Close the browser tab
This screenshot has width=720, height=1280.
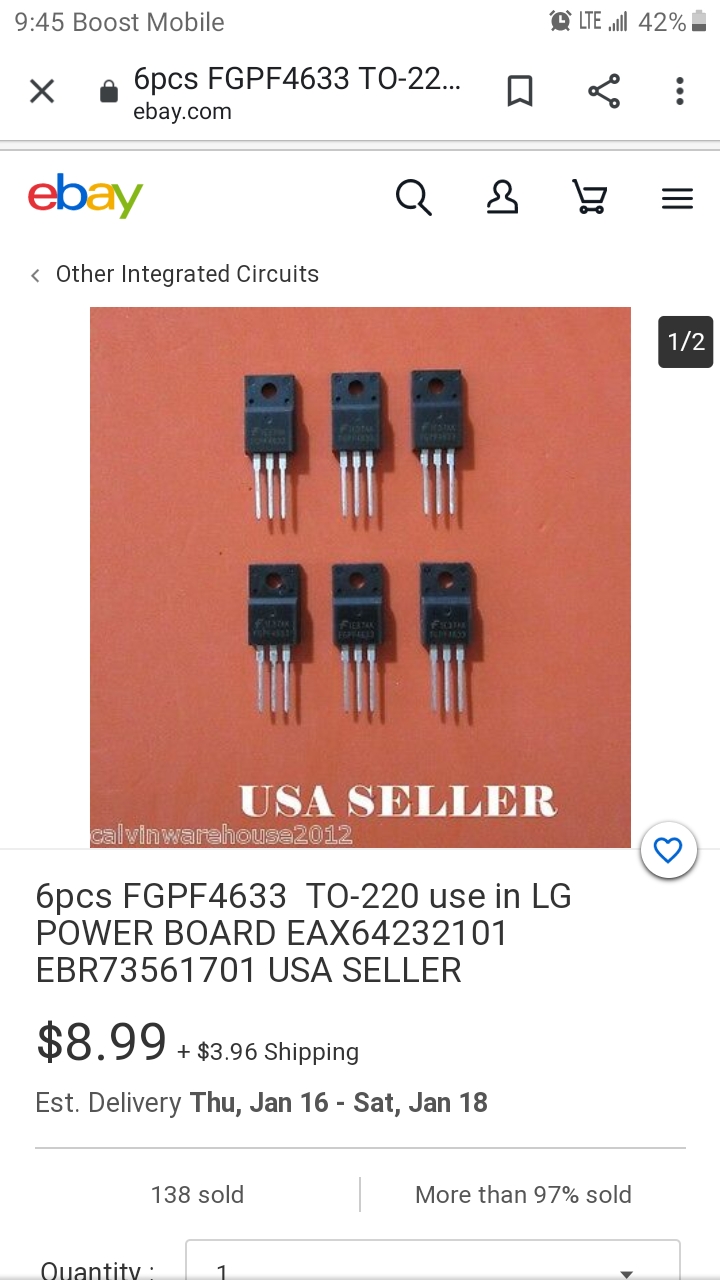[x=42, y=92]
